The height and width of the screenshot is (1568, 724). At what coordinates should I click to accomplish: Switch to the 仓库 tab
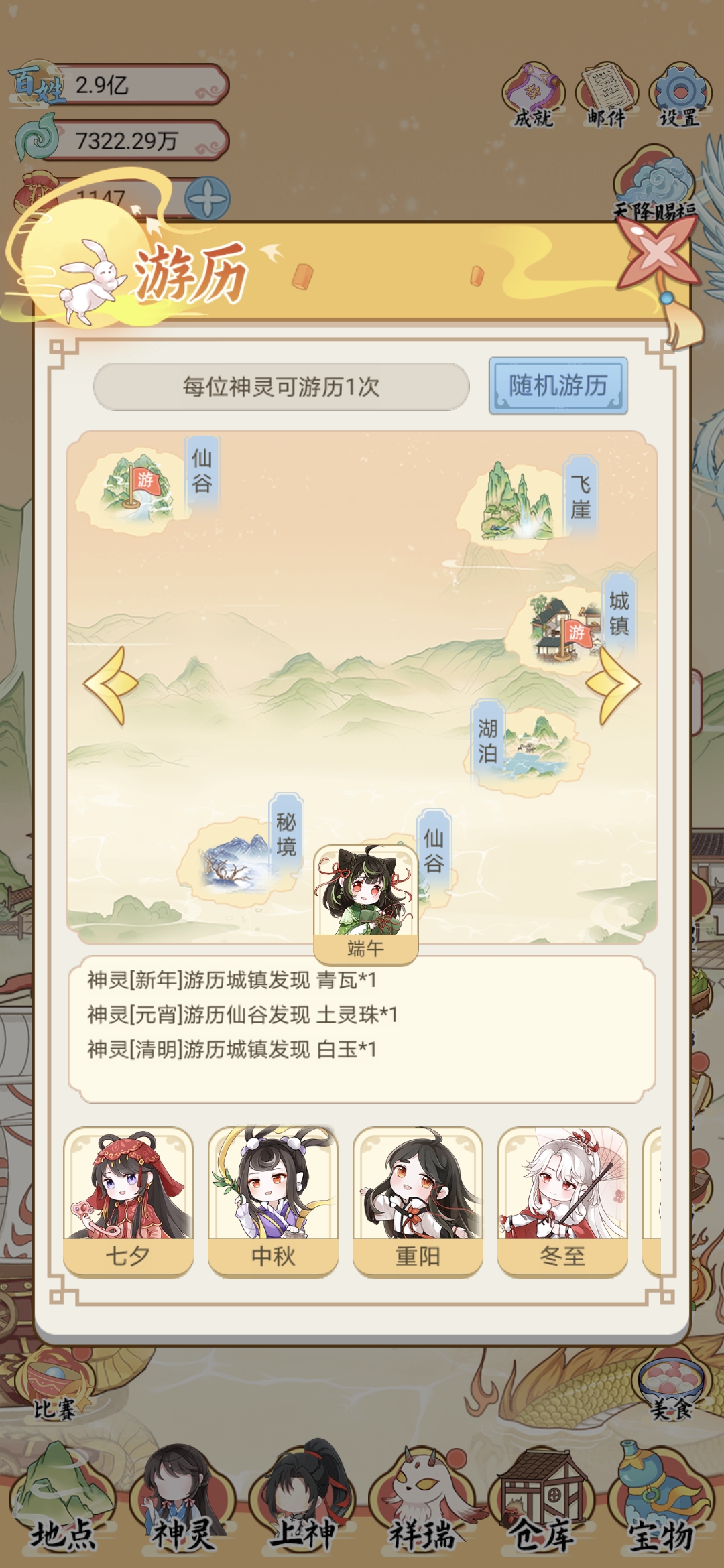[542, 1500]
